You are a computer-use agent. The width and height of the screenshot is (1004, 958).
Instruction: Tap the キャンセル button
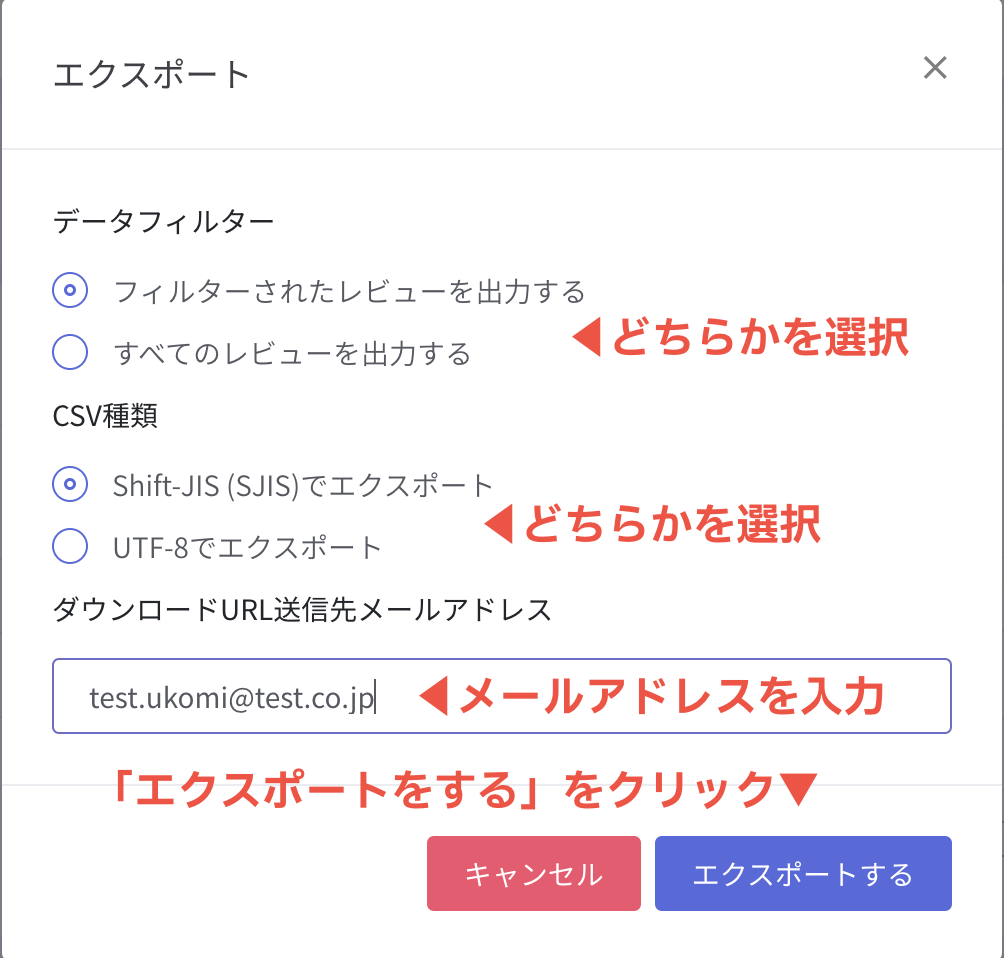pyautogui.click(x=533, y=874)
